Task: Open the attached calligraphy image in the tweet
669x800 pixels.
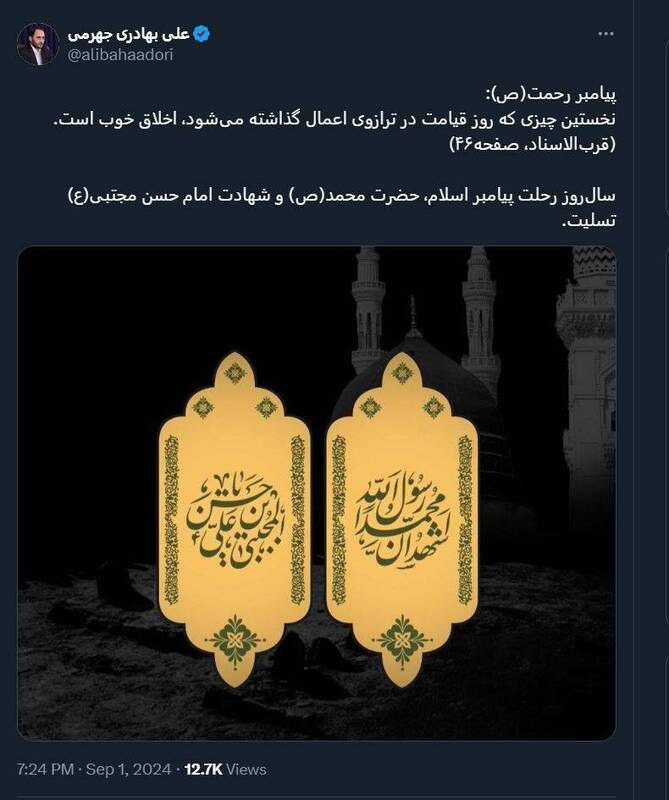Action: click(x=317, y=492)
